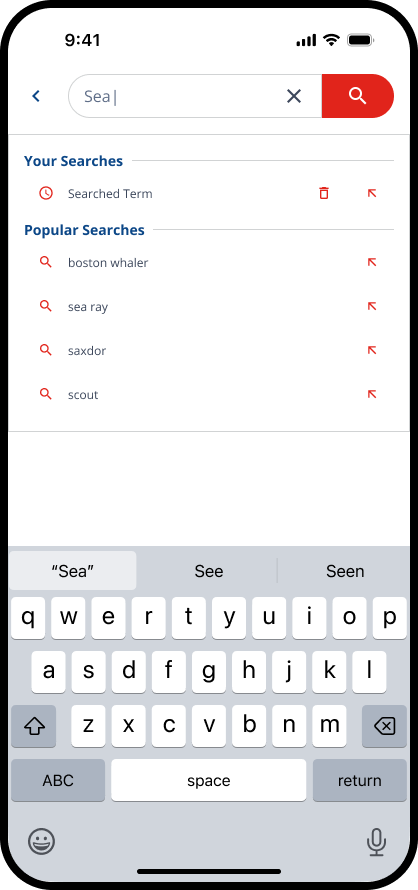Fill the search with scout via arrow
This screenshot has height=890, width=418.
click(x=372, y=394)
